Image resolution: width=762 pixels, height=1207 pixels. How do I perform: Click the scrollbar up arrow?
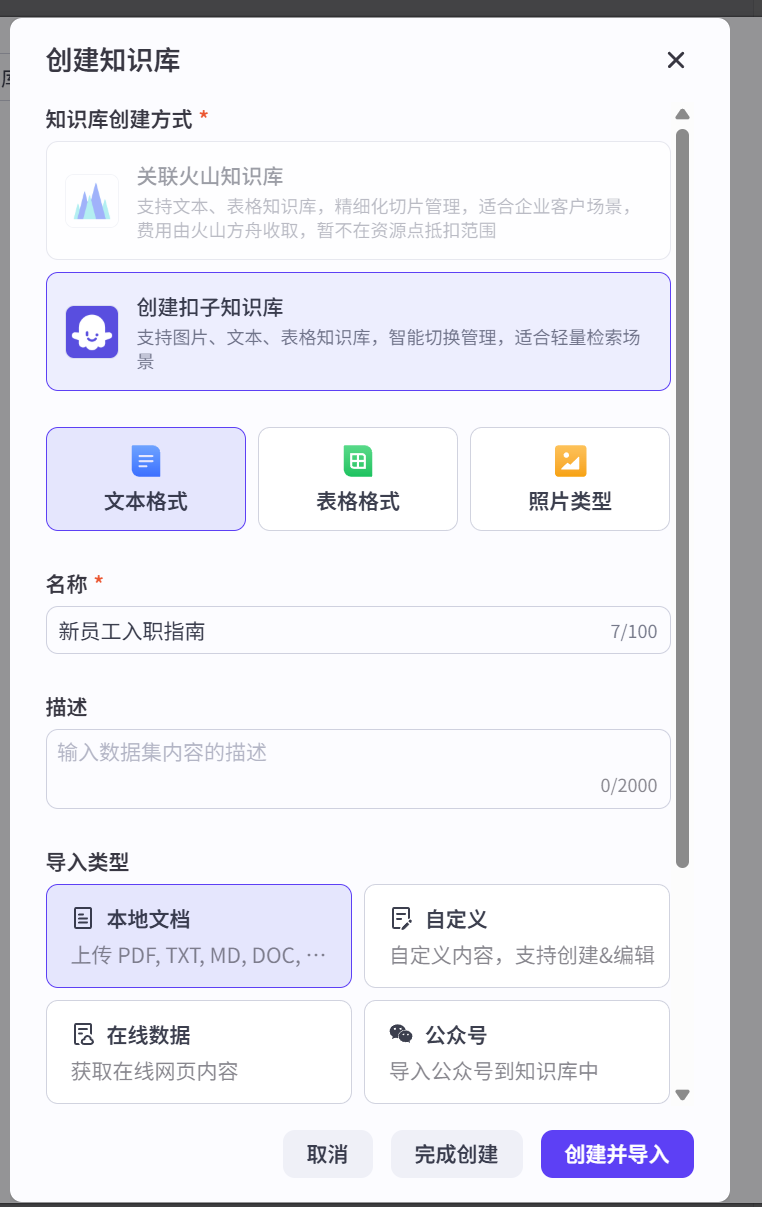point(683,114)
